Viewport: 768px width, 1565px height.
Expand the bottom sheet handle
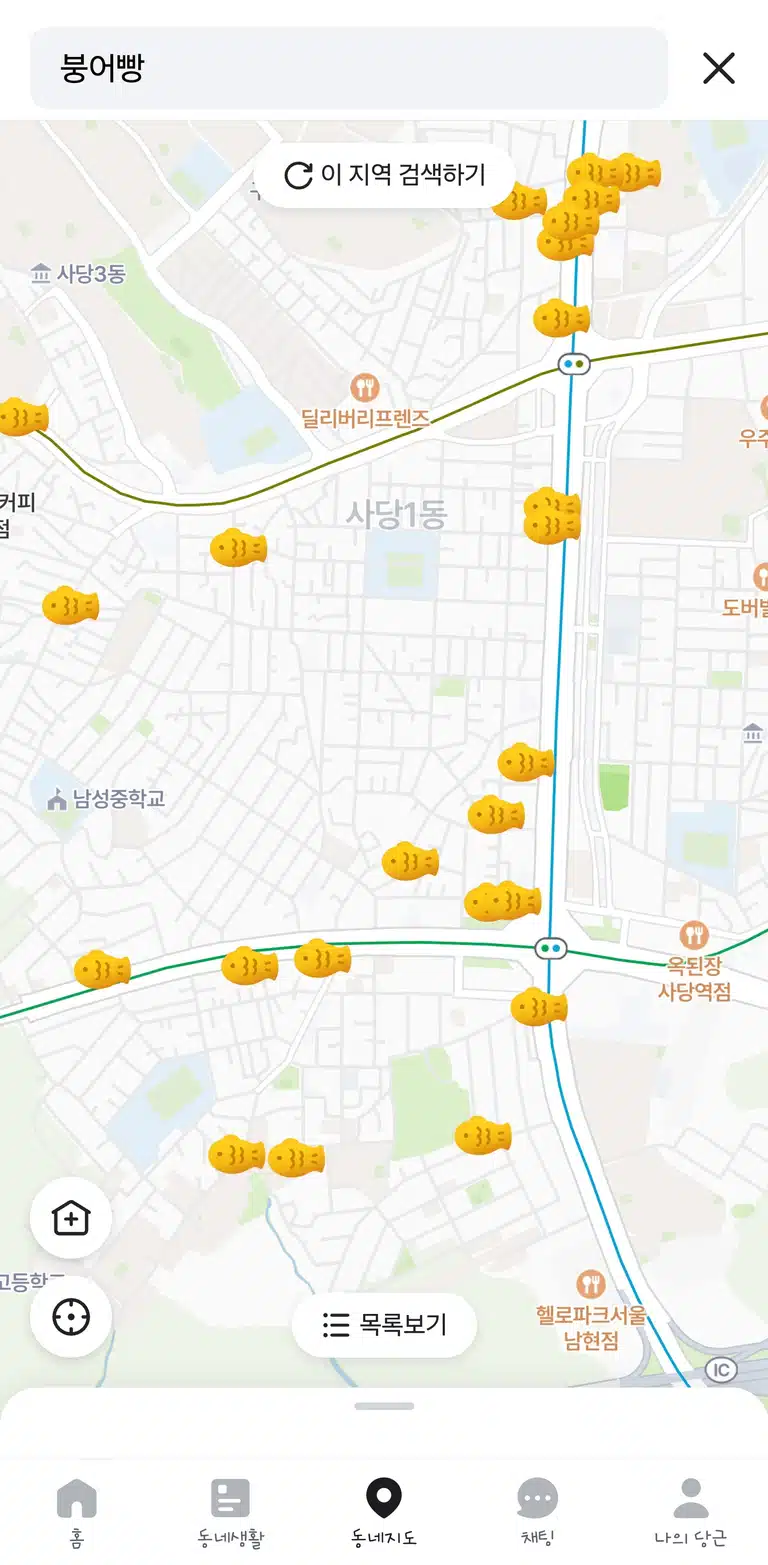384,1405
